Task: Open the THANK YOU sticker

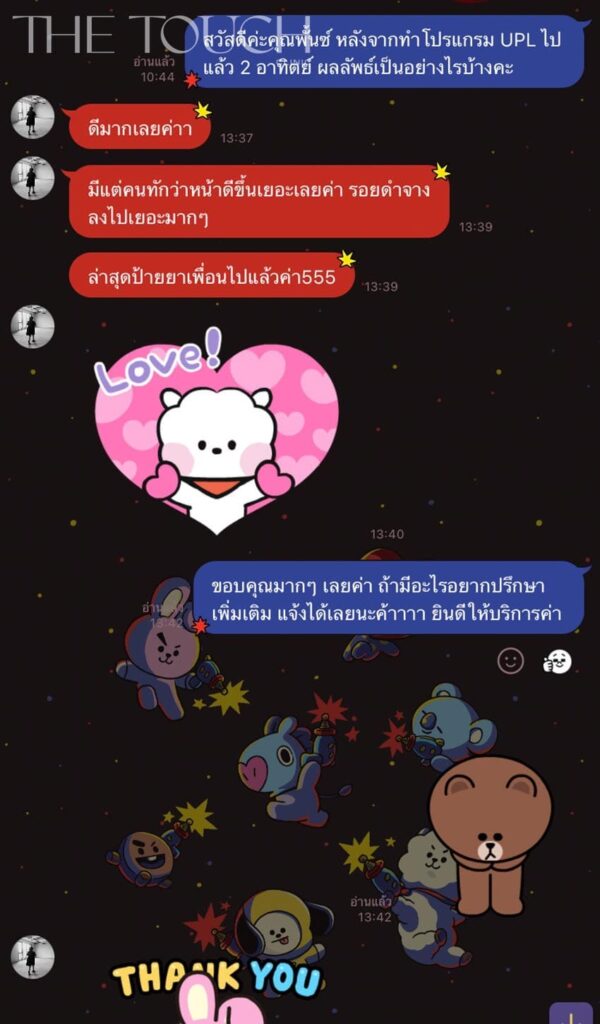Action: tap(217, 980)
